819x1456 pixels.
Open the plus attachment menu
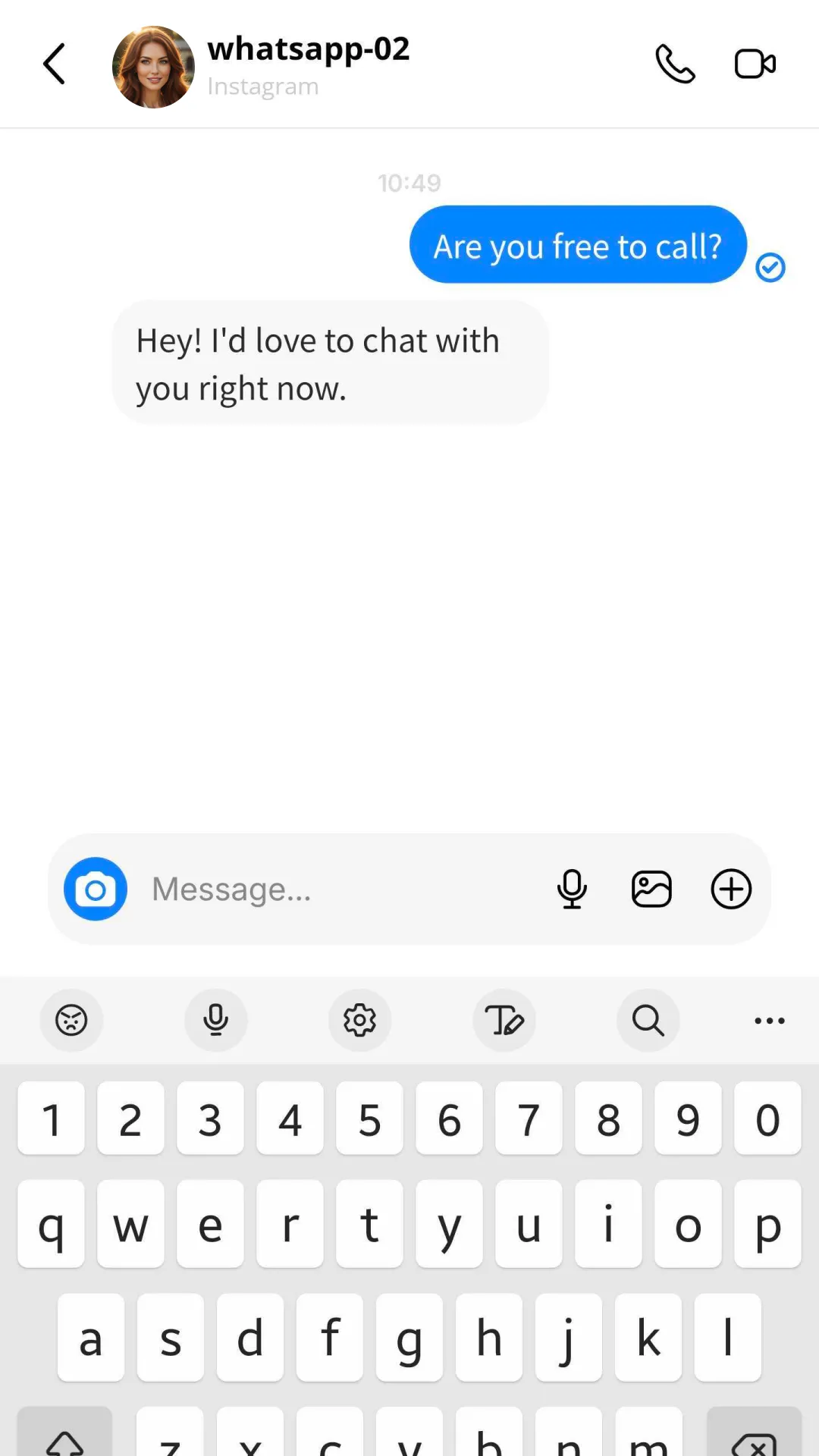point(731,889)
